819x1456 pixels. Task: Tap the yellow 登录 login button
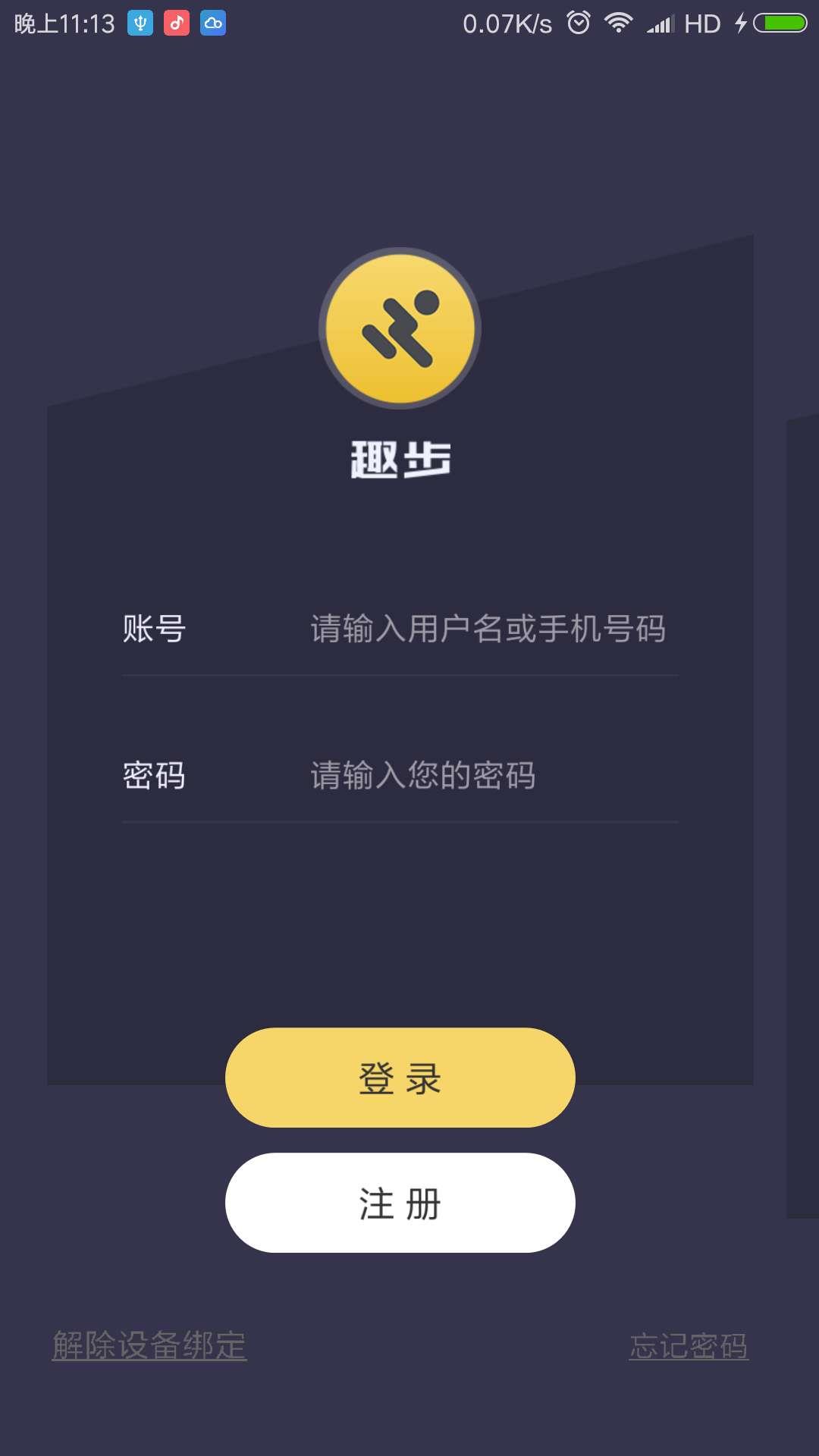click(400, 1078)
